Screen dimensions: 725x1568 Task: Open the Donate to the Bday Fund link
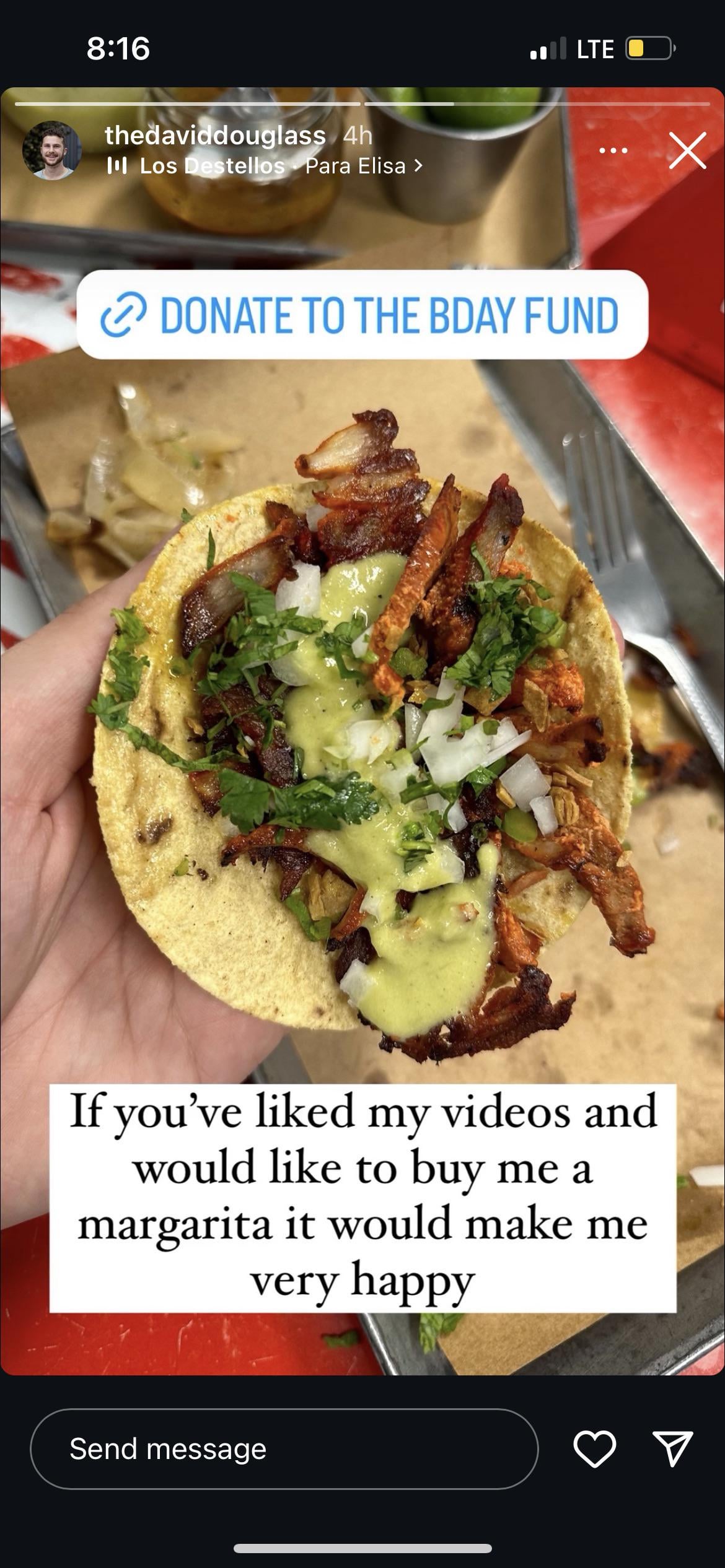[x=362, y=315]
